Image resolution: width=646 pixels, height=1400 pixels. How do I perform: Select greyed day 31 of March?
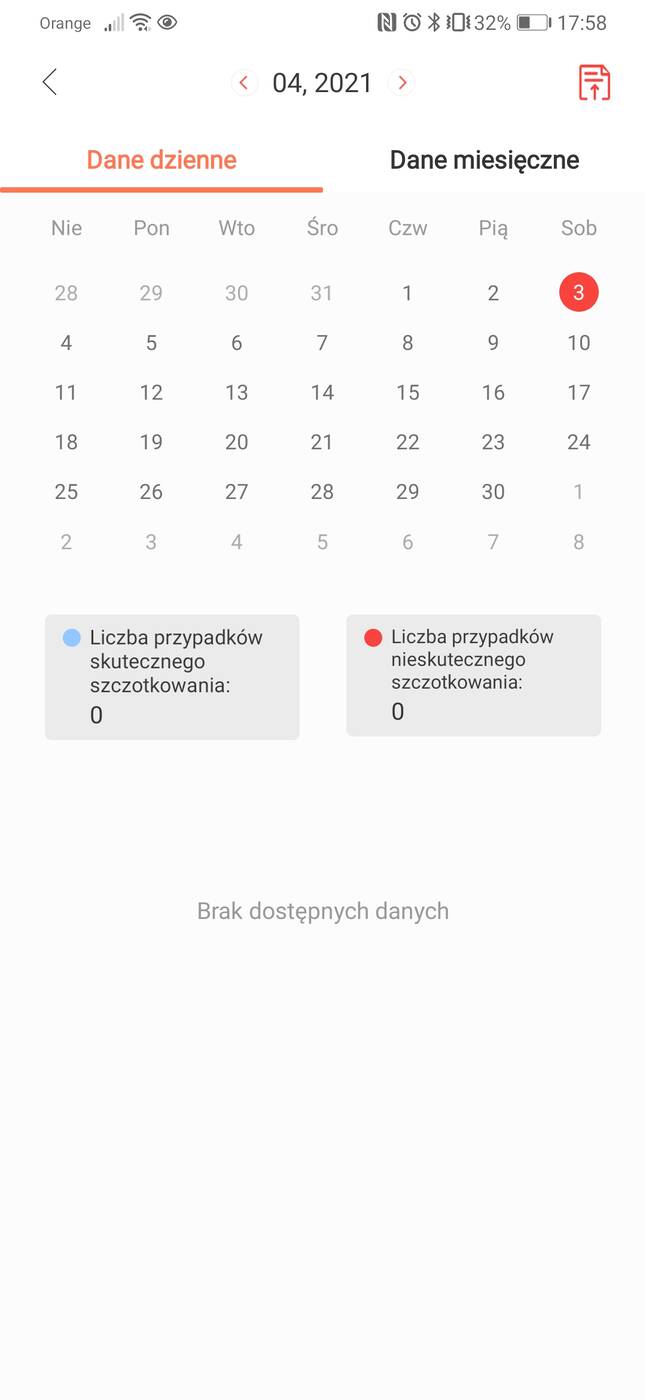pyautogui.click(x=322, y=293)
